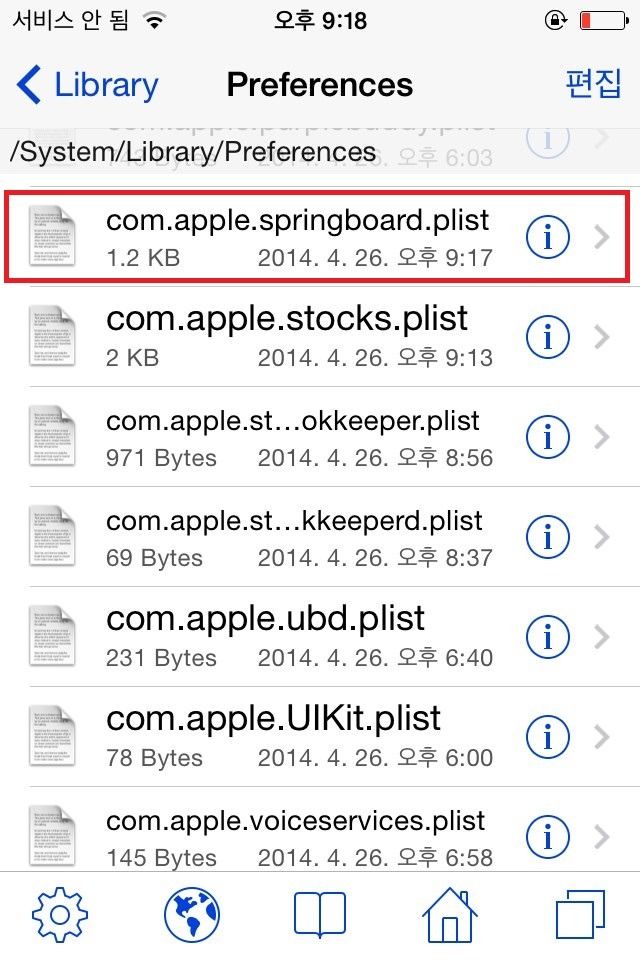Tap the 편집 edit button
This screenshot has height=960, width=640.
point(593,85)
